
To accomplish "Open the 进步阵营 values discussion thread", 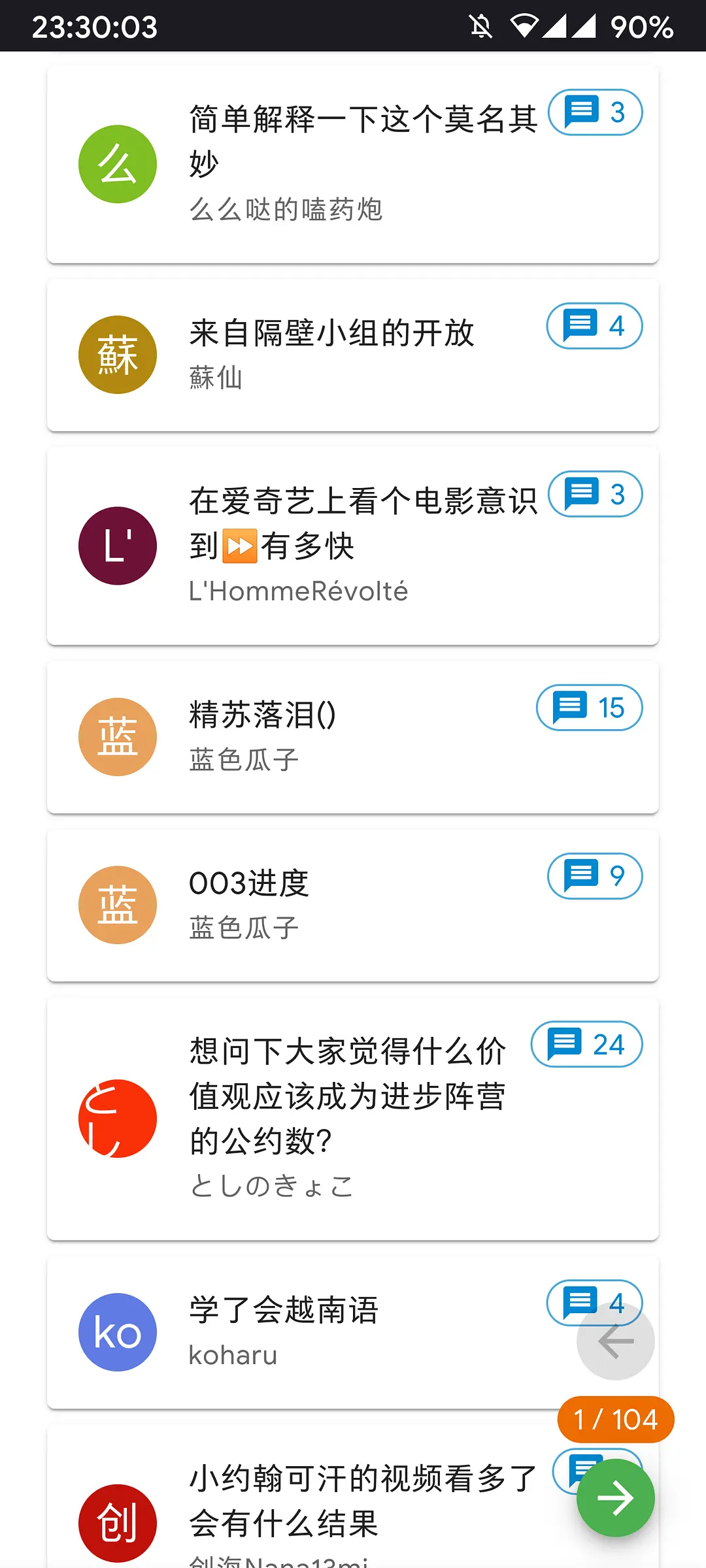I will pyautogui.click(x=348, y=1096).
